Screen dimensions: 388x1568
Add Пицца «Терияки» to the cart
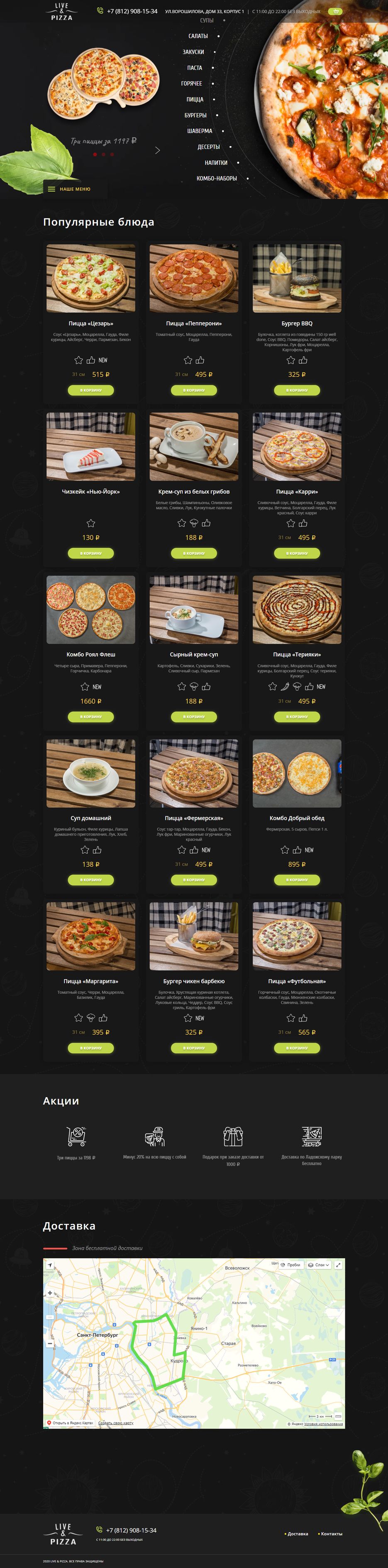click(x=297, y=716)
